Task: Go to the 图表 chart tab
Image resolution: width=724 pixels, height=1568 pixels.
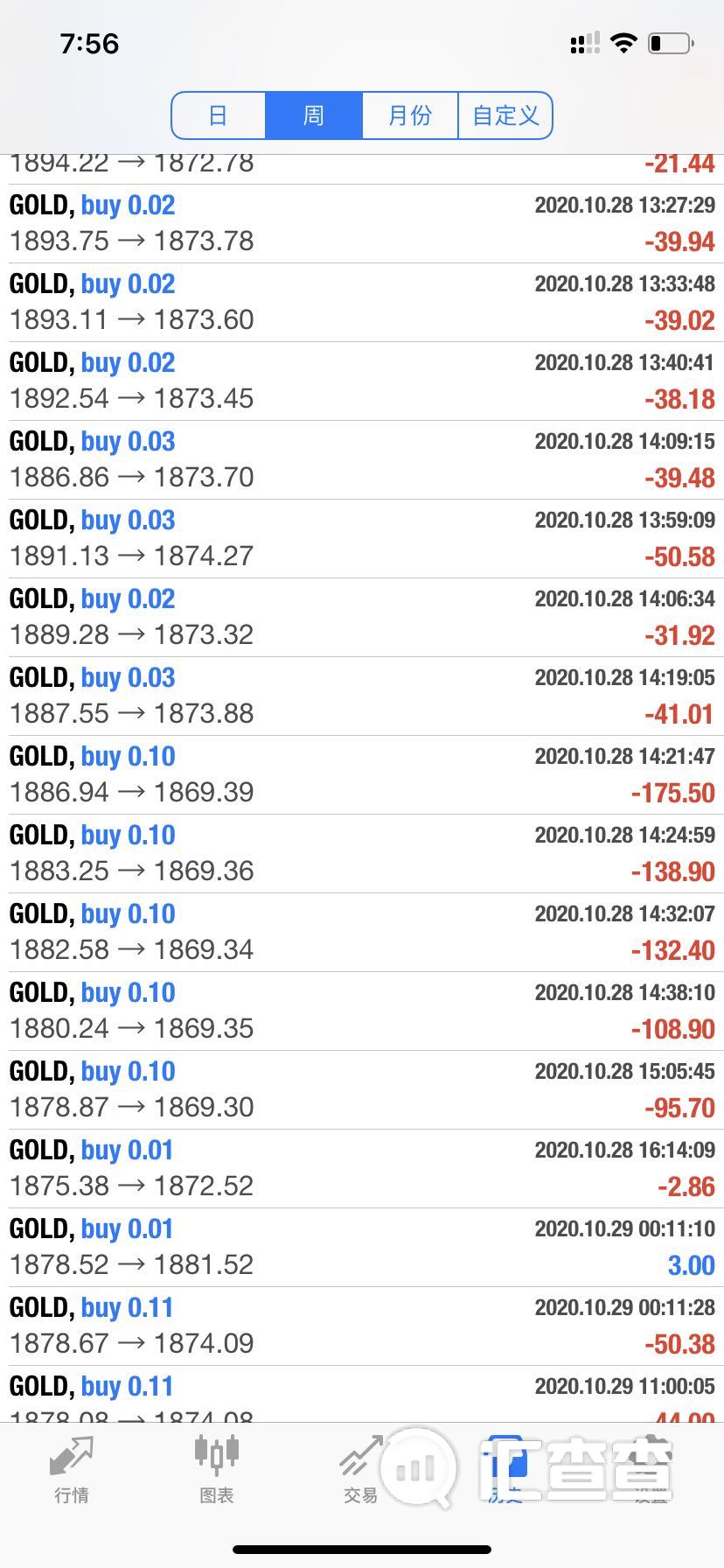Action: 216,1469
